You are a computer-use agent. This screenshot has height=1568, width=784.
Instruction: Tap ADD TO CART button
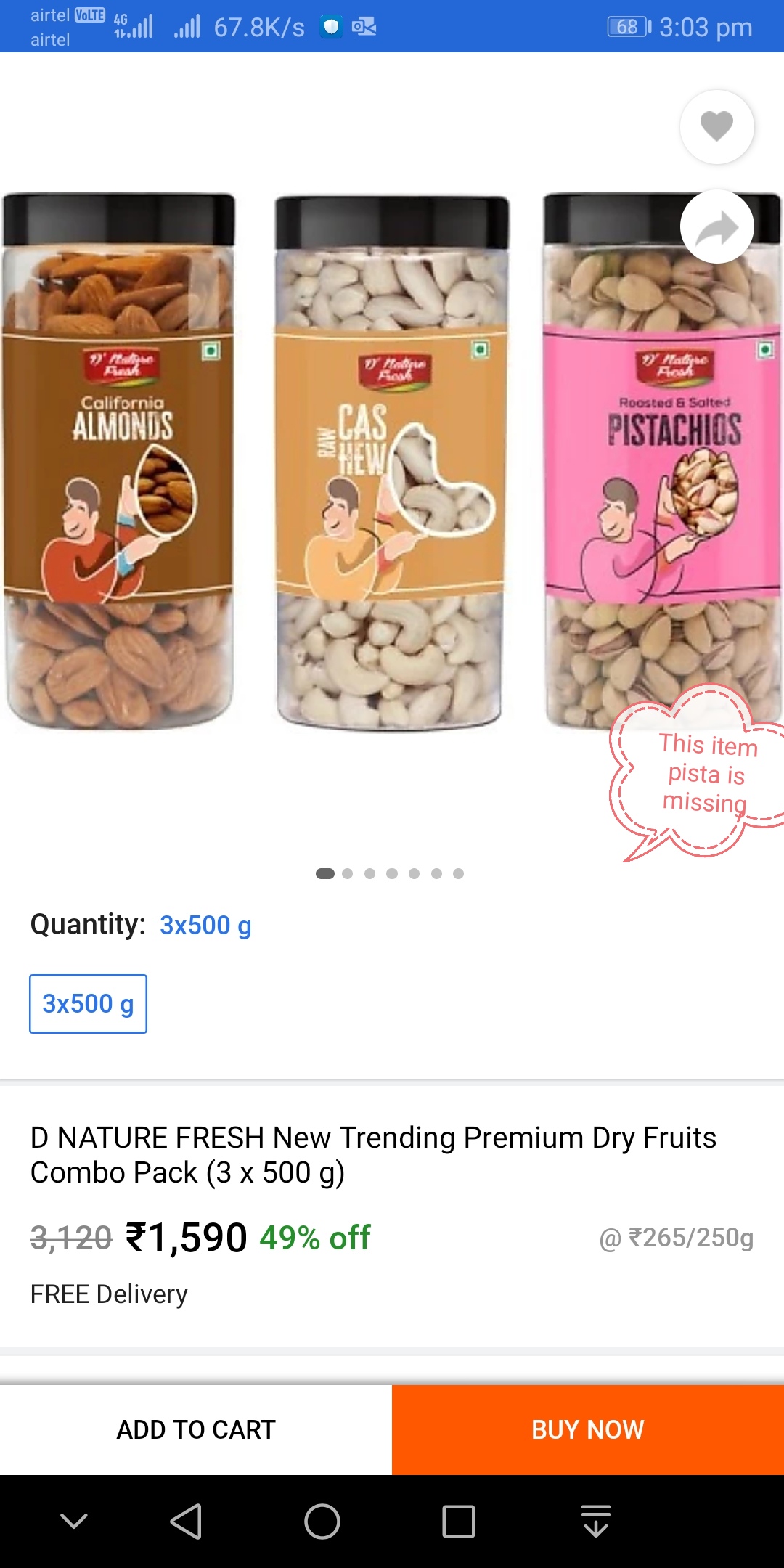tap(196, 1429)
